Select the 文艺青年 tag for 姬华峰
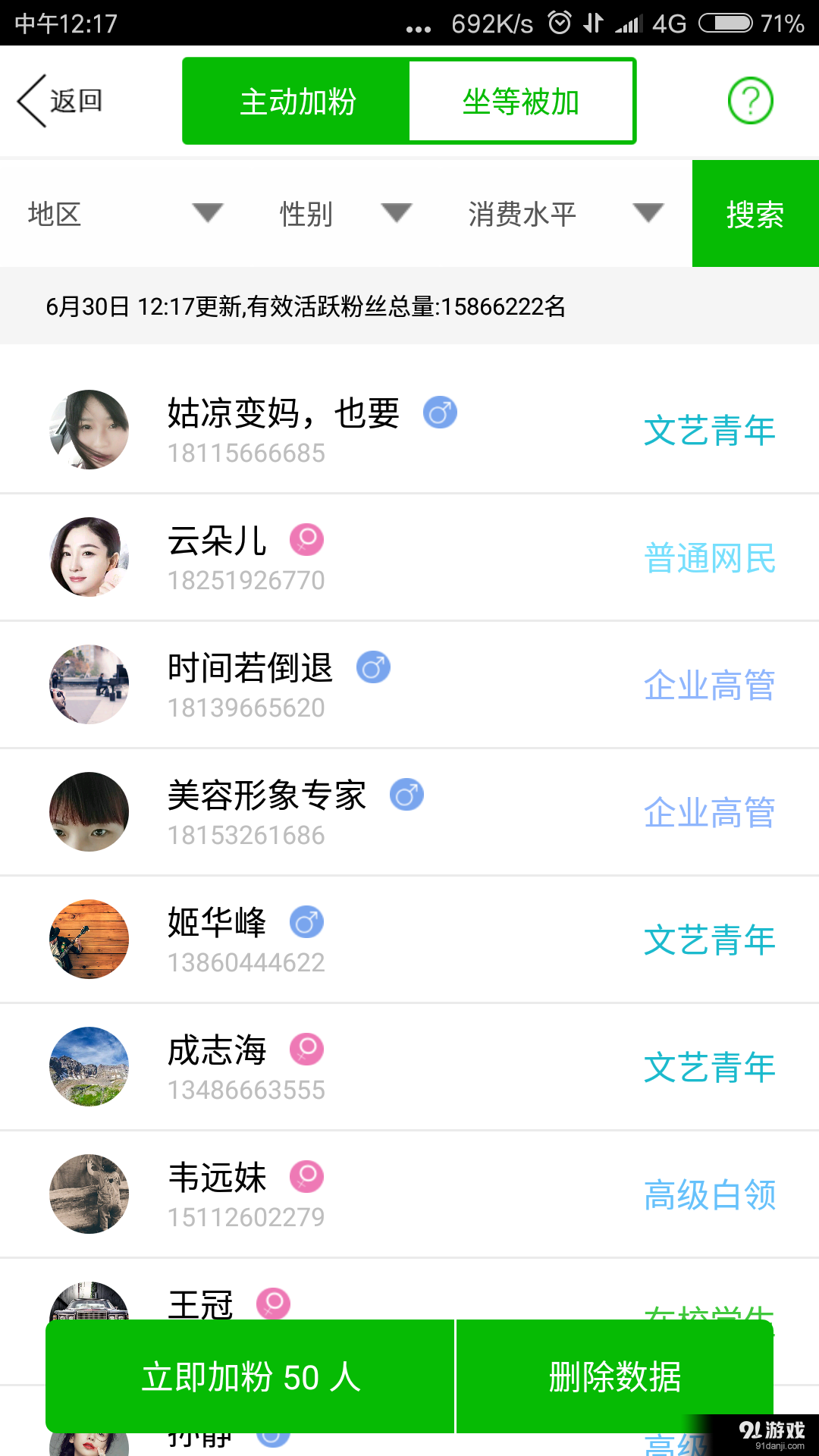 pyautogui.click(x=710, y=939)
